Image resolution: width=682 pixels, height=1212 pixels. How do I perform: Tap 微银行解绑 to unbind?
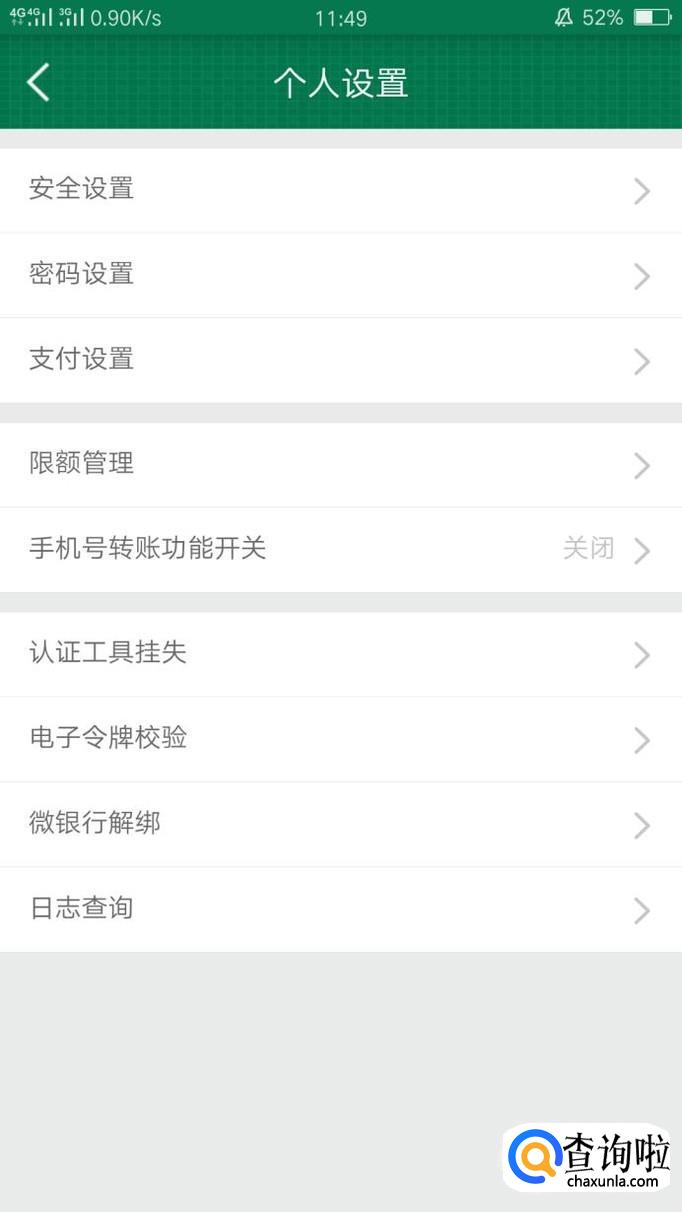pyautogui.click(x=340, y=824)
